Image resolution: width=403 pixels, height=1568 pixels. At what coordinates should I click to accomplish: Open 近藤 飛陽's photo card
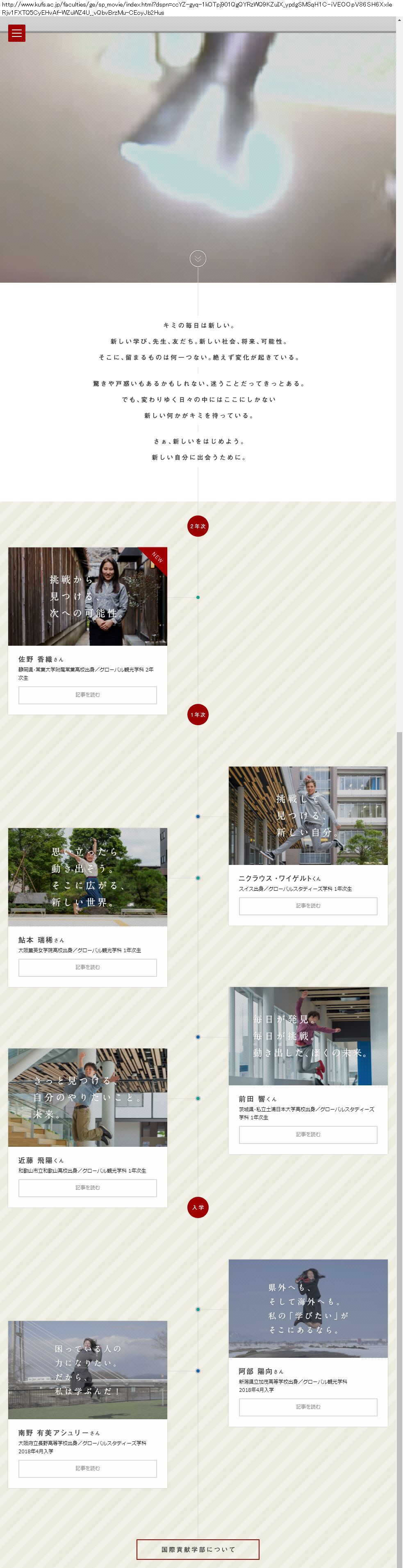[88, 1098]
